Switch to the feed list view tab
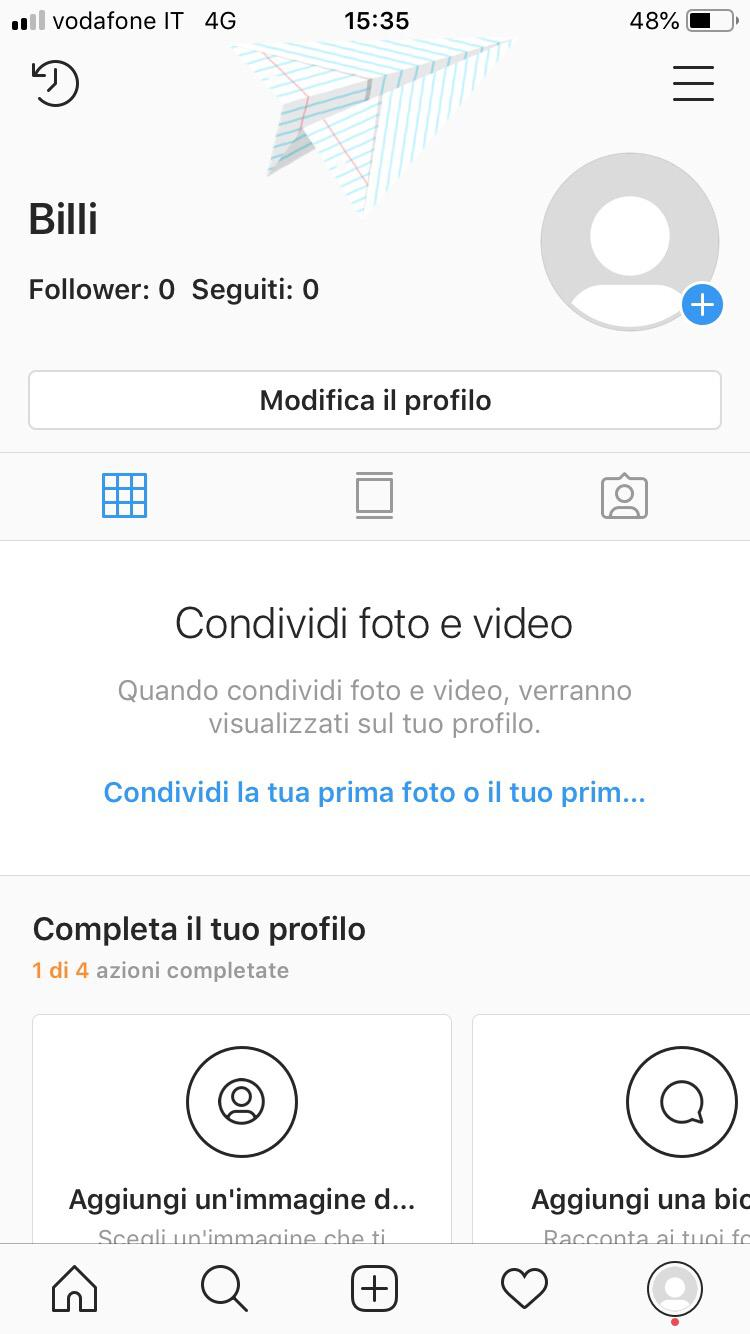 (375, 496)
